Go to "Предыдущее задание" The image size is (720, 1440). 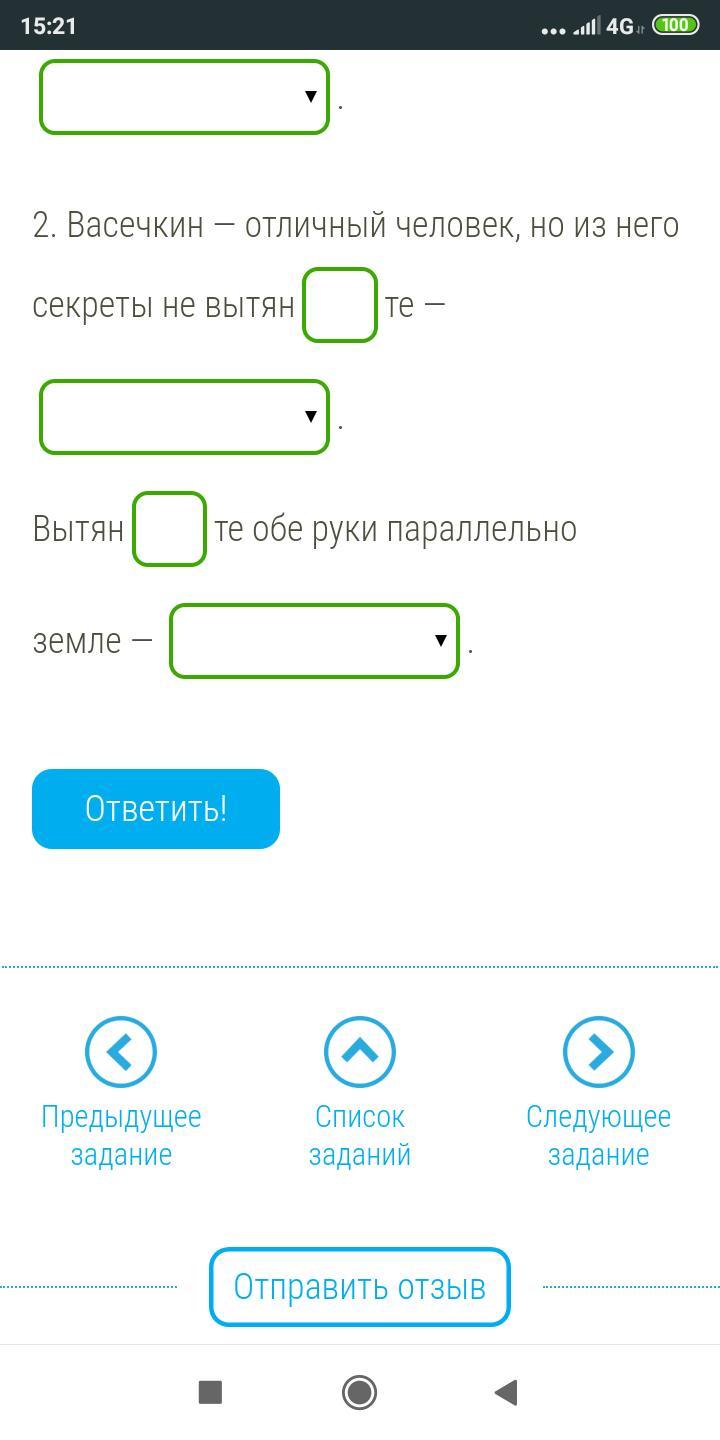point(121,1093)
